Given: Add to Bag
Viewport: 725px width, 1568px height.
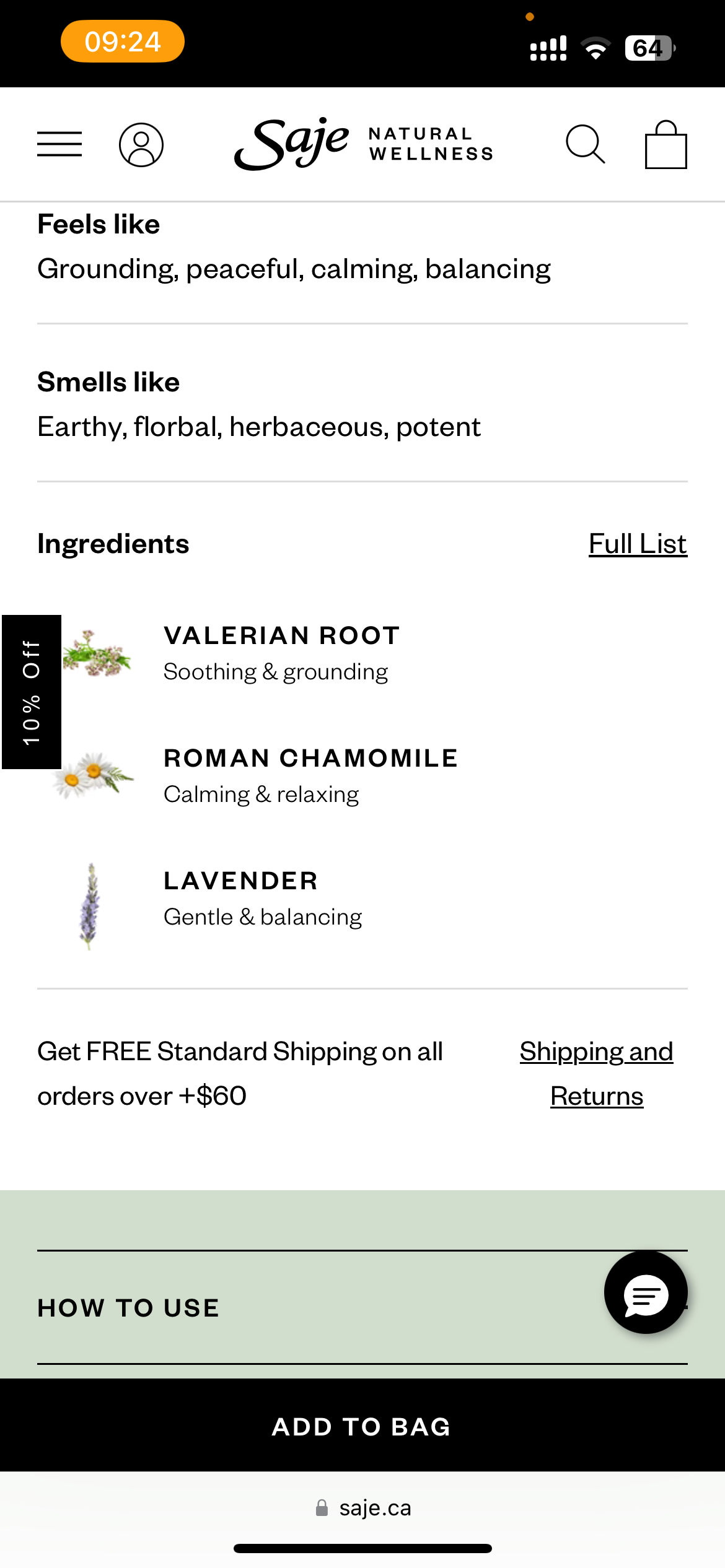Looking at the screenshot, I should (x=362, y=1426).
